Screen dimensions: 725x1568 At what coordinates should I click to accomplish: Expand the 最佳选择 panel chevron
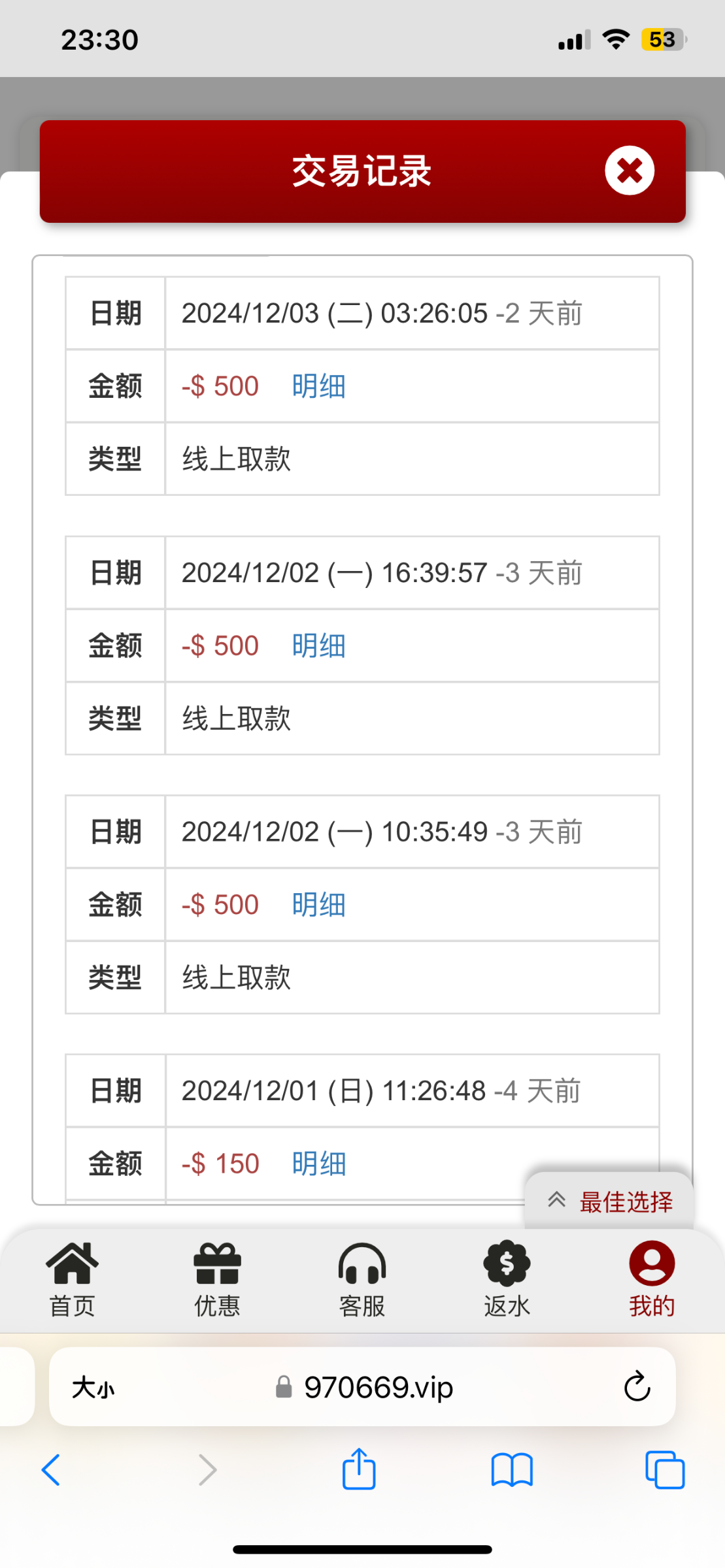(x=558, y=1201)
